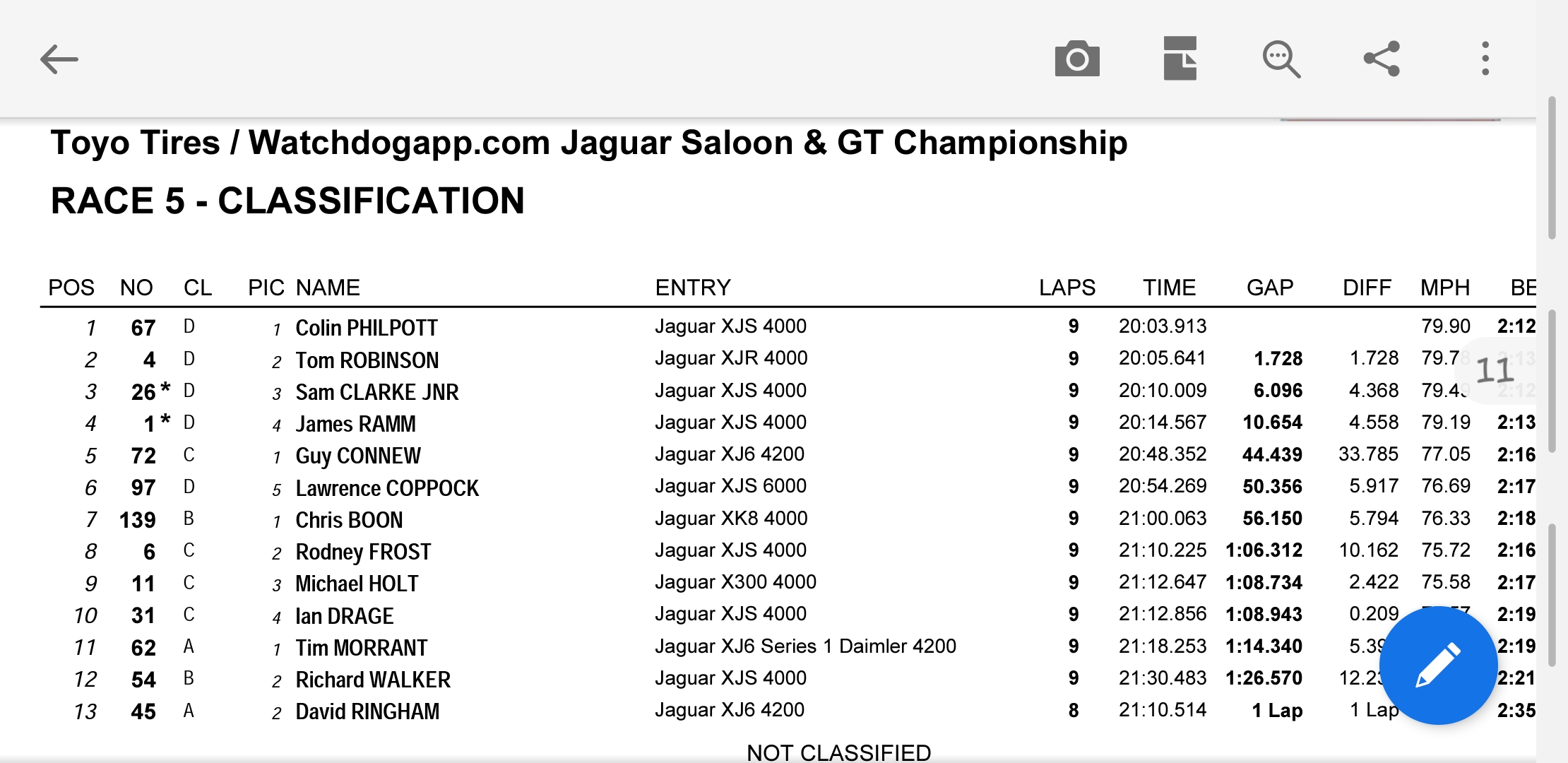Screen dimensions: 1568x763
Task: Go back using the arrow icon
Action: [59, 59]
